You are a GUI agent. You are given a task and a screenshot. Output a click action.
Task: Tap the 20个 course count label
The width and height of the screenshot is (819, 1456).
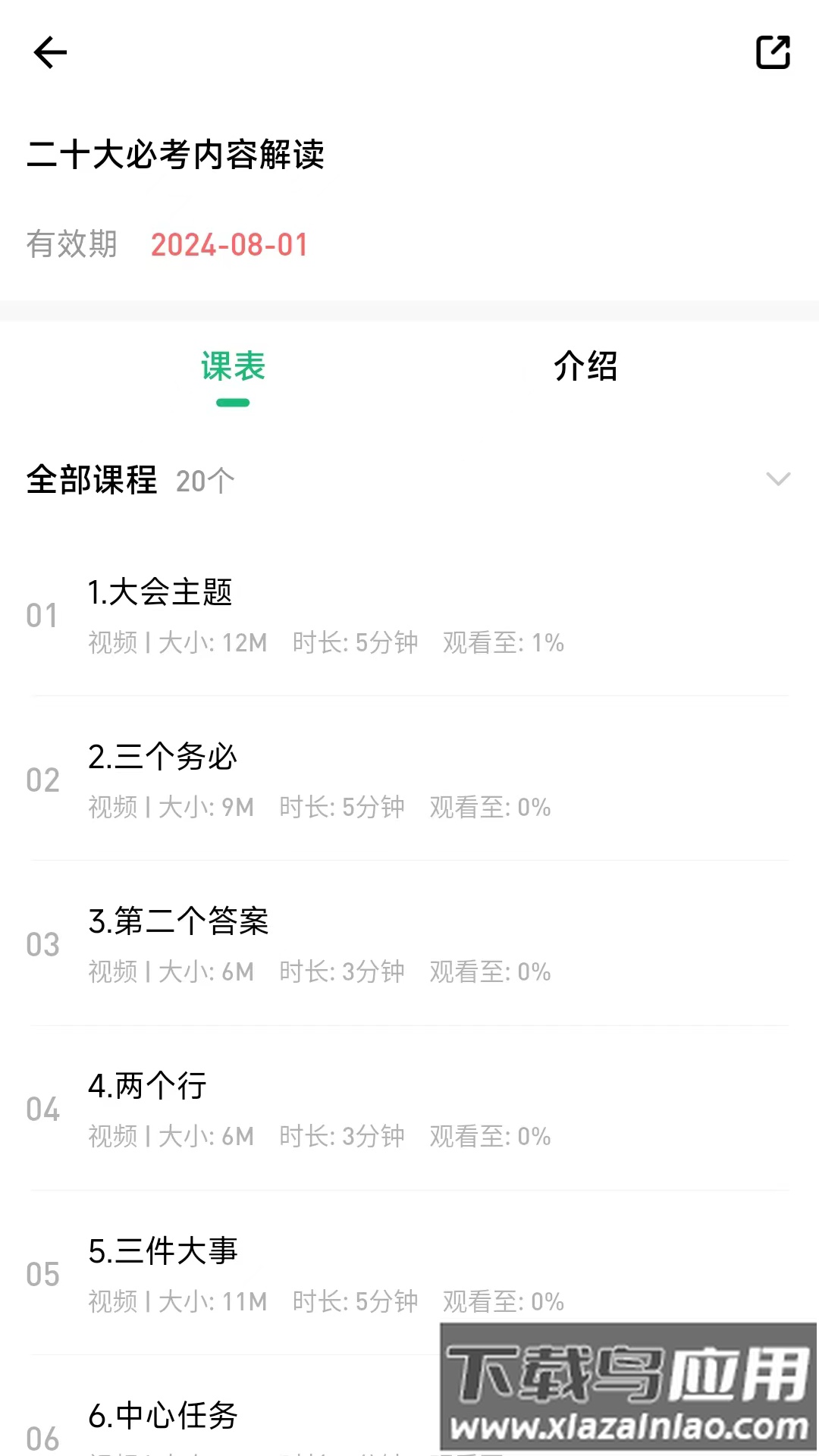pos(203,480)
